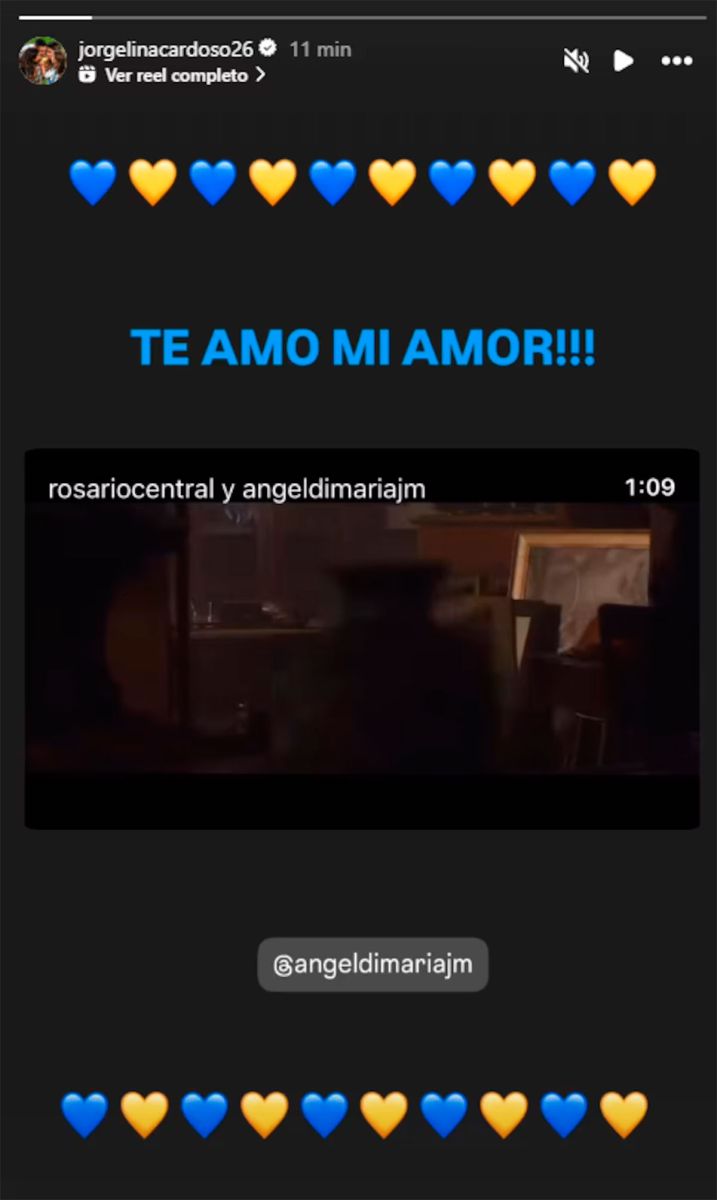This screenshot has width=717, height=1200.
Task: Play the story
Action: pyautogui.click(x=623, y=61)
